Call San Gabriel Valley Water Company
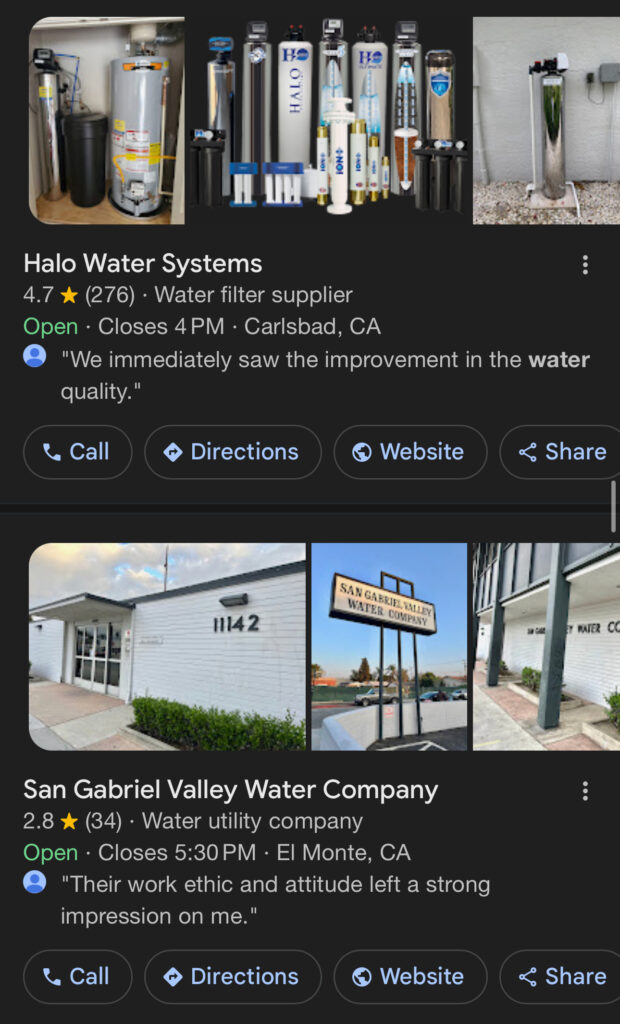Image resolution: width=620 pixels, height=1024 pixels. (77, 977)
